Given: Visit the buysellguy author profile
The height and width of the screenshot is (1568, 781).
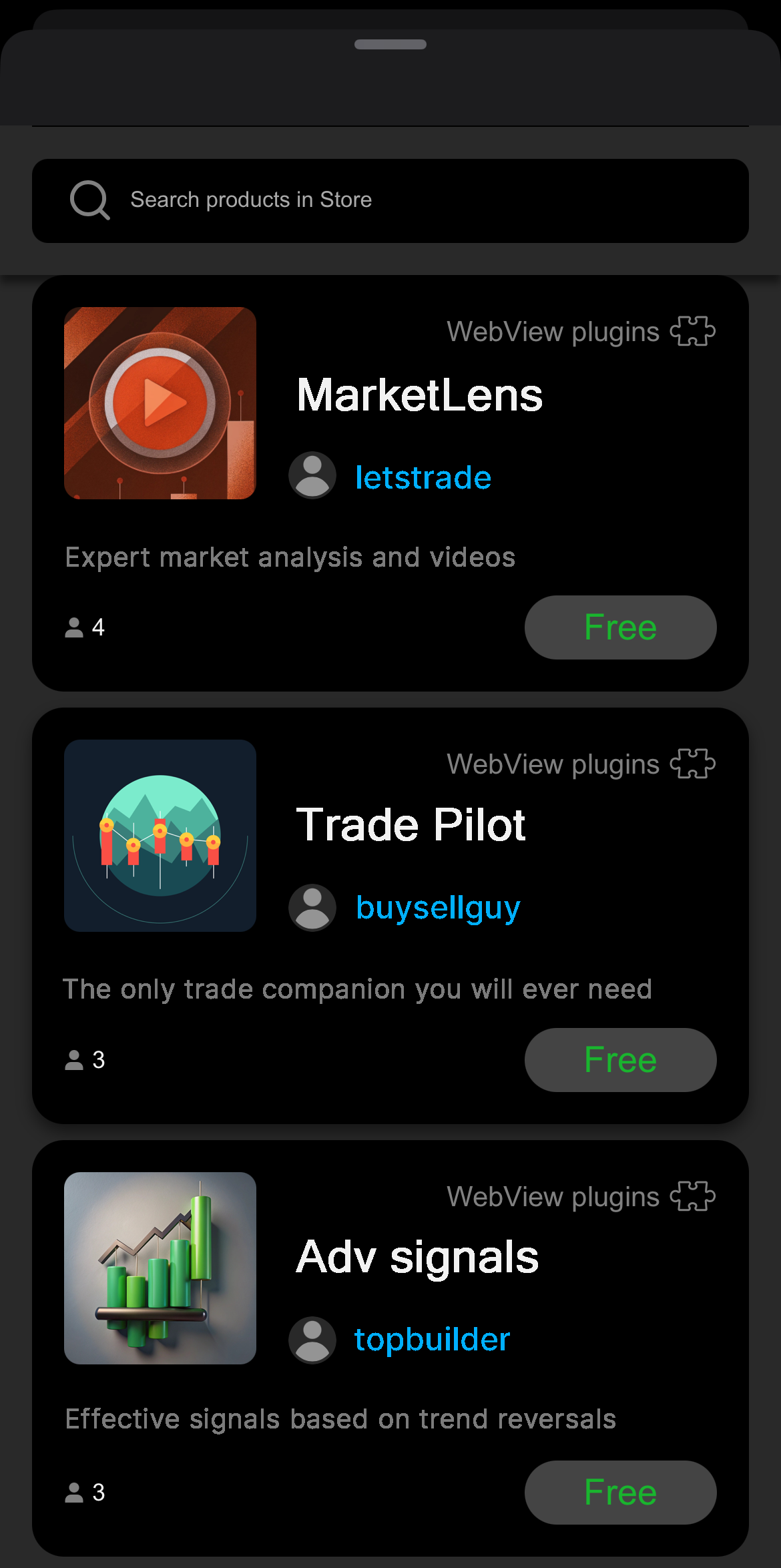Looking at the screenshot, I should pos(437,908).
